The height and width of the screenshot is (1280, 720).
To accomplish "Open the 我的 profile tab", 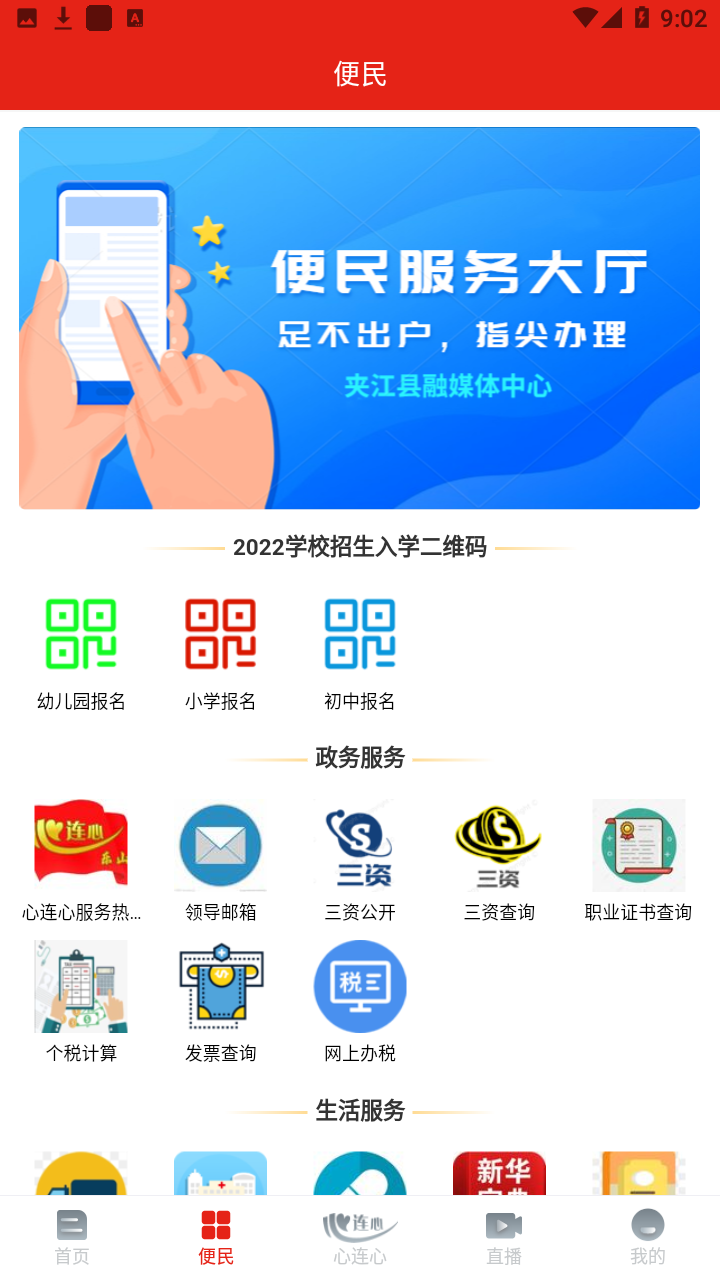I will click(x=647, y=1235).
